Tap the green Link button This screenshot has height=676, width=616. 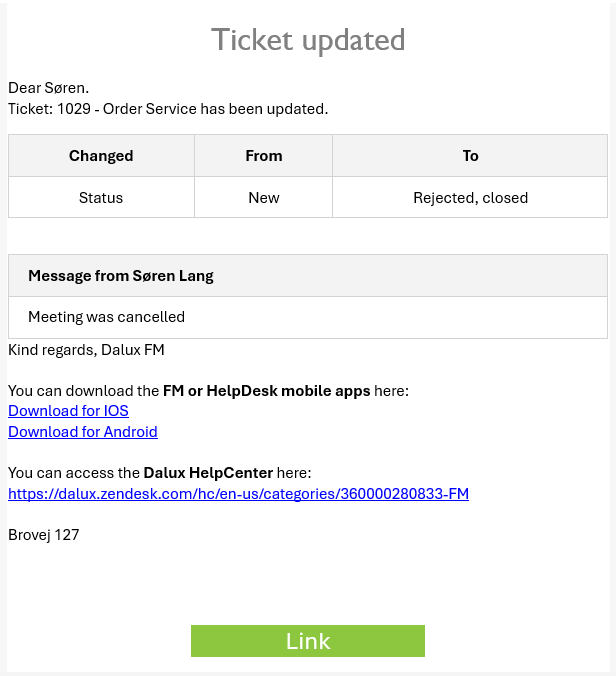coord(308,641)
